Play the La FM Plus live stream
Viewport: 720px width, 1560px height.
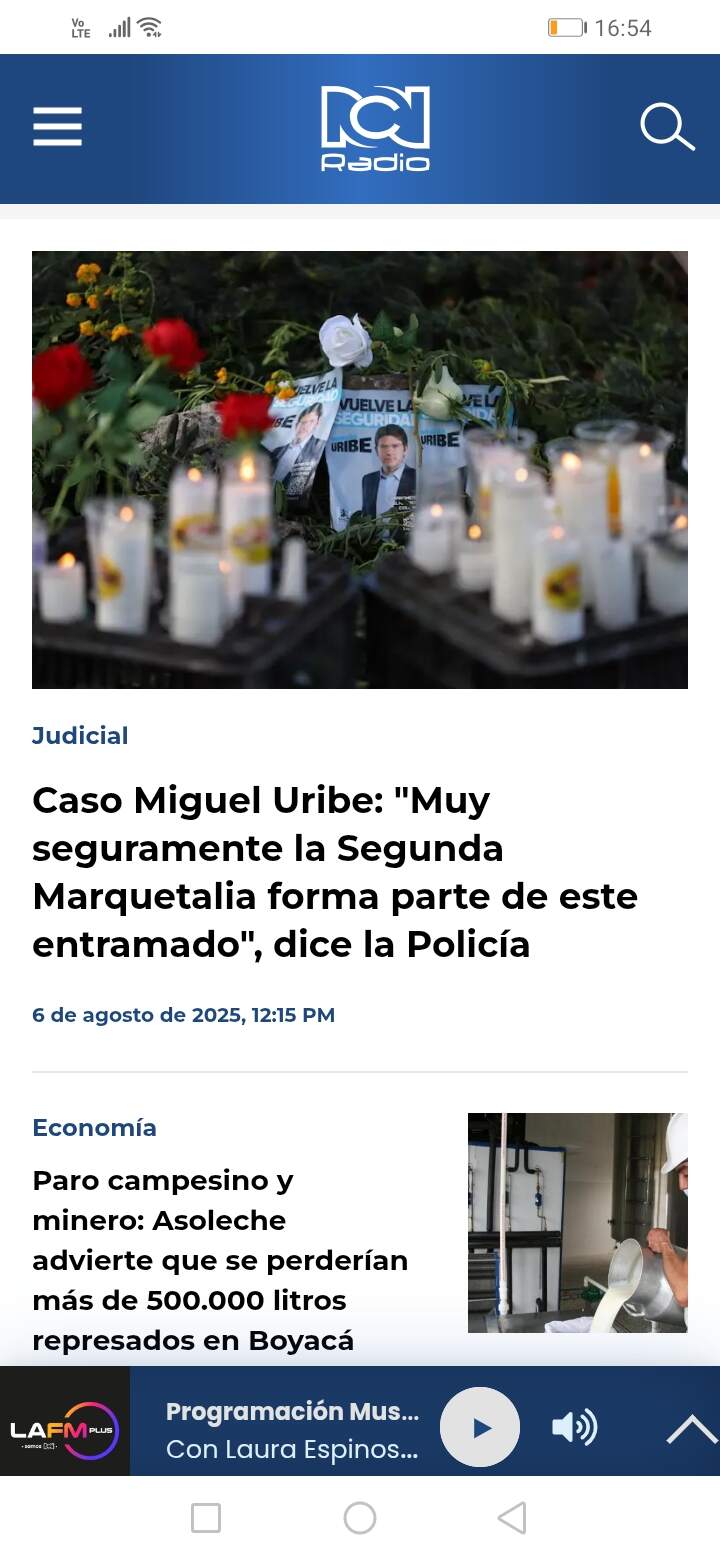[480, 1427]
